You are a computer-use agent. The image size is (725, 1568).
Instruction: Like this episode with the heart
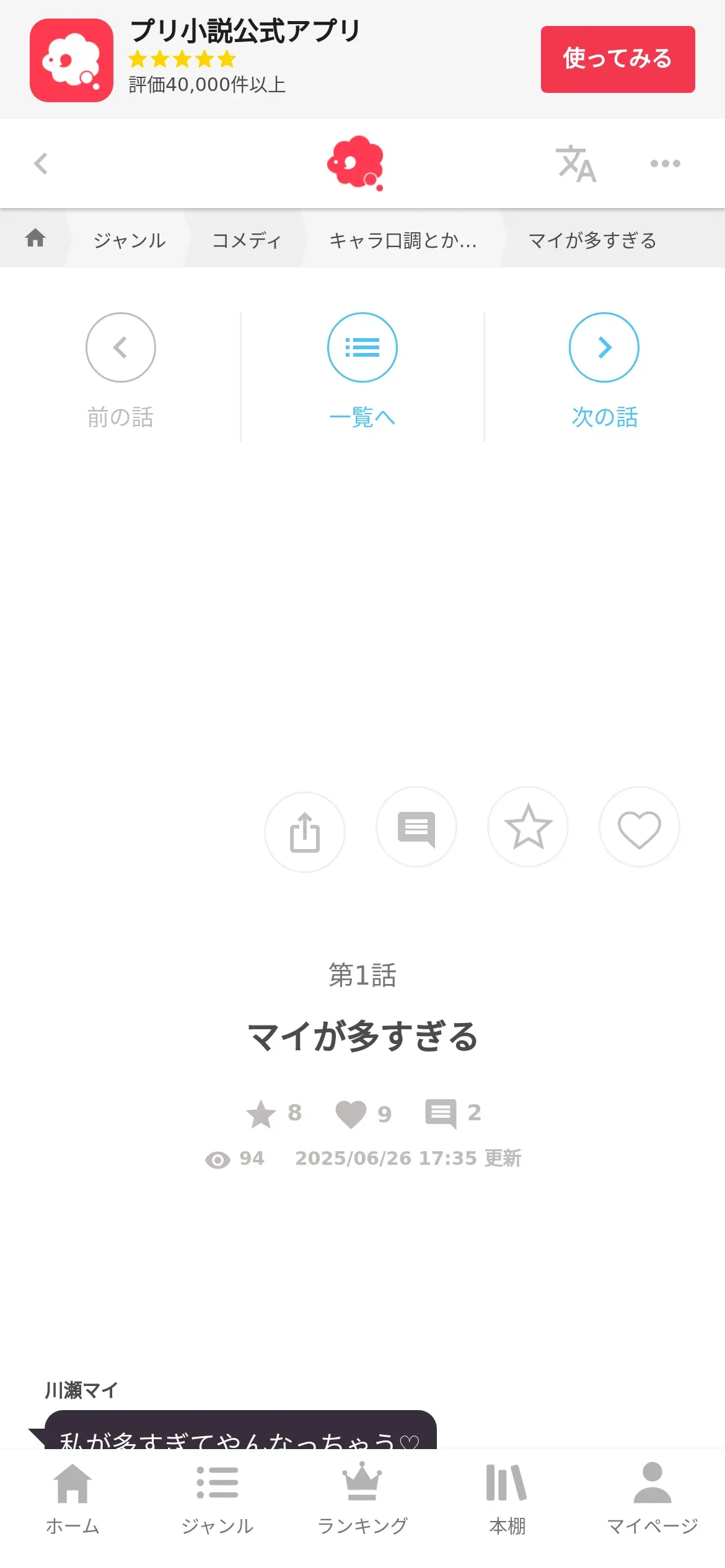point(639,827)
